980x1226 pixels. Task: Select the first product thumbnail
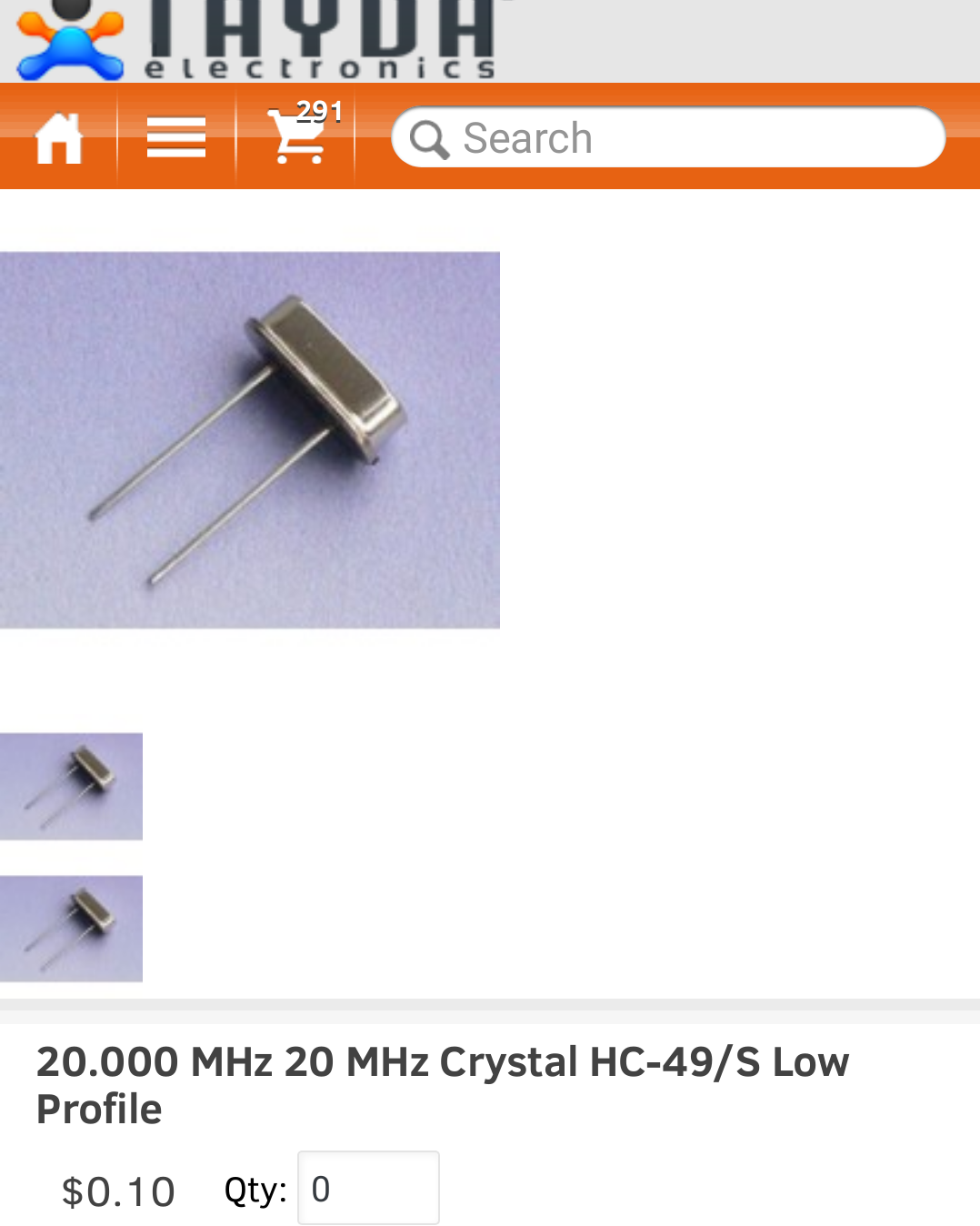[71, 786]
